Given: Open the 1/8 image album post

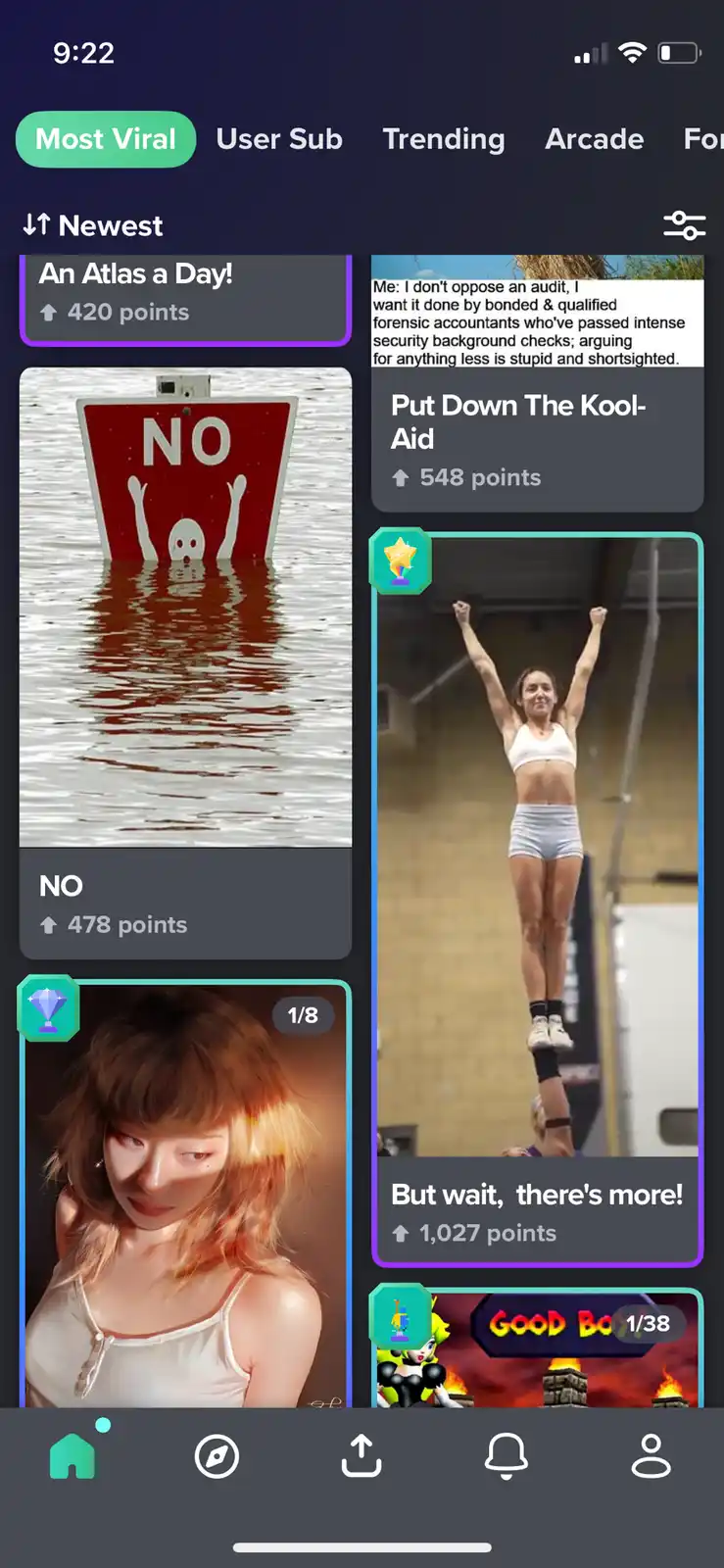Looking at the screenshot, I should [185, 1194].
